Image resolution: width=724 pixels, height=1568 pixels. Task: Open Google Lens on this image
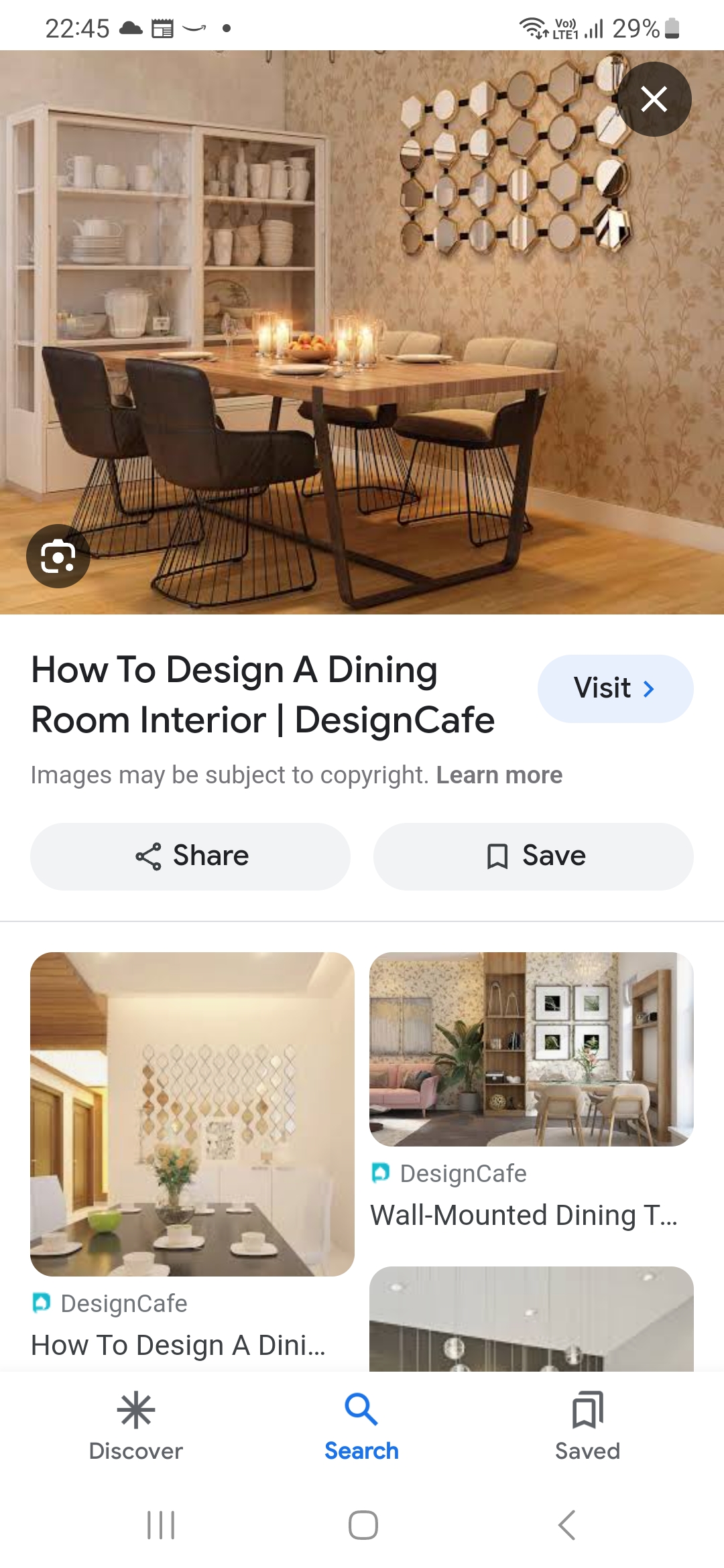pos(58,556)
